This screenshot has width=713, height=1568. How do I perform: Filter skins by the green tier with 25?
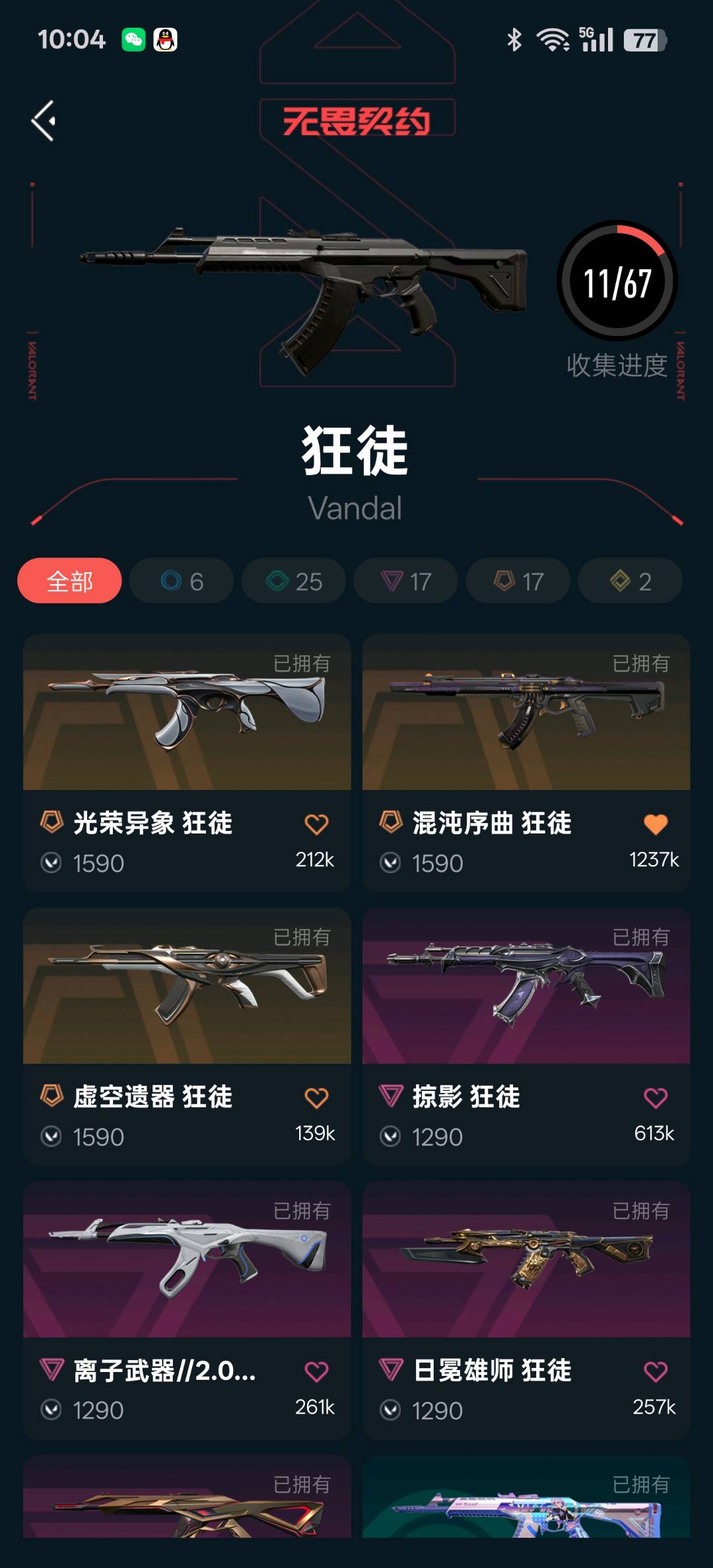[x=294, y=581]
